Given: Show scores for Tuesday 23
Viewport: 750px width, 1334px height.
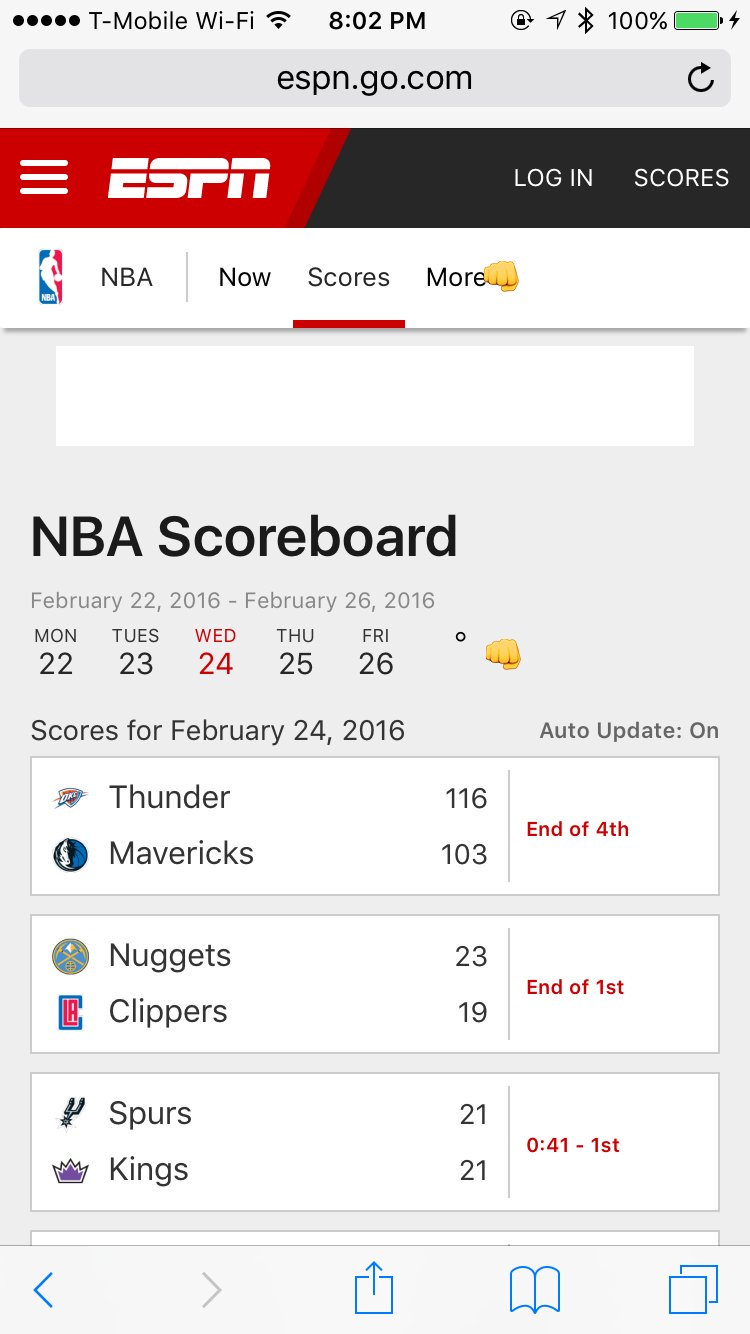Looking at the screenshot, I should pos(136,653).
